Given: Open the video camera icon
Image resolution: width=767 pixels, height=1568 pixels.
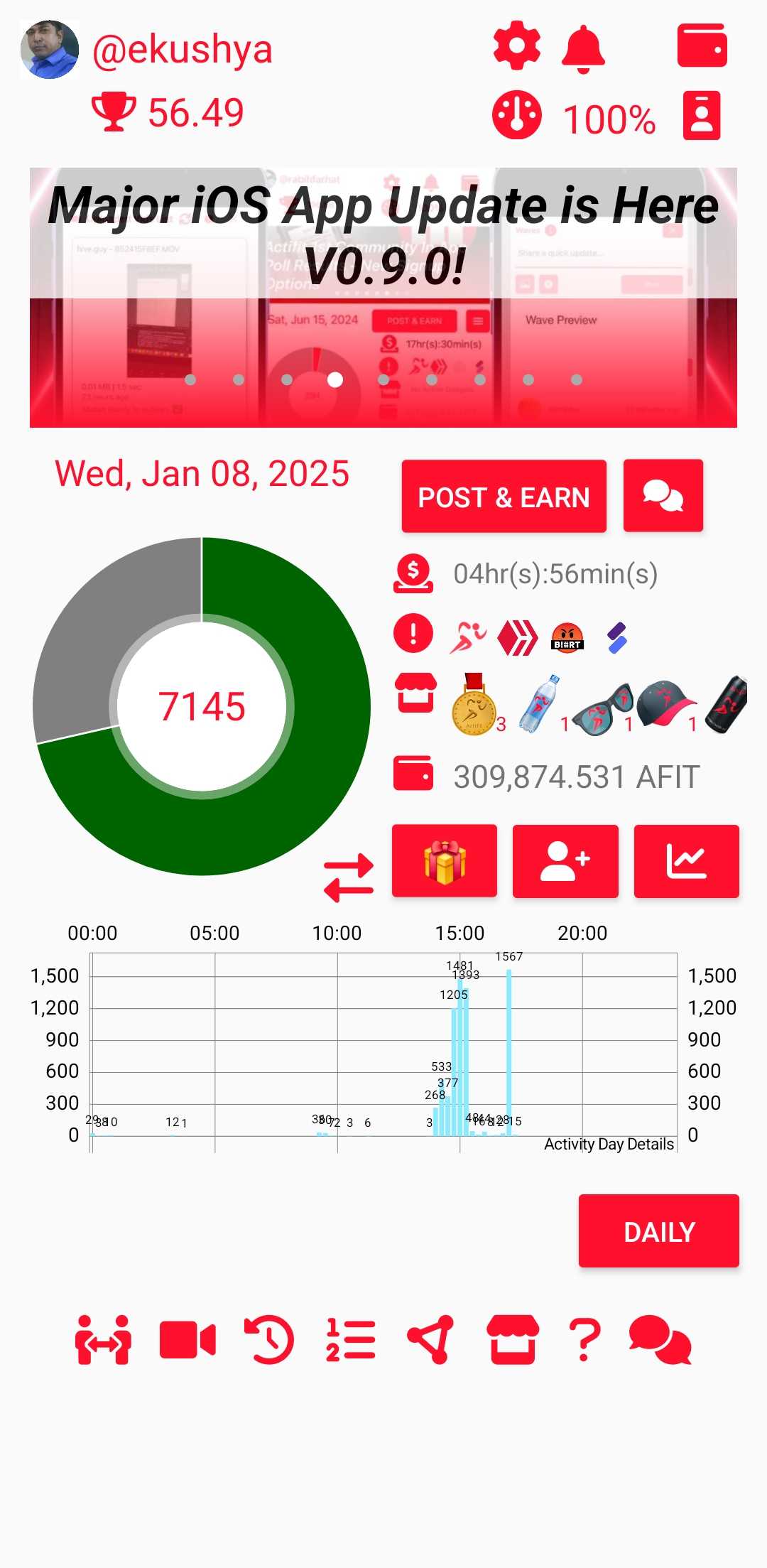Looking at the screenshot, I should tap(187, 1340).
